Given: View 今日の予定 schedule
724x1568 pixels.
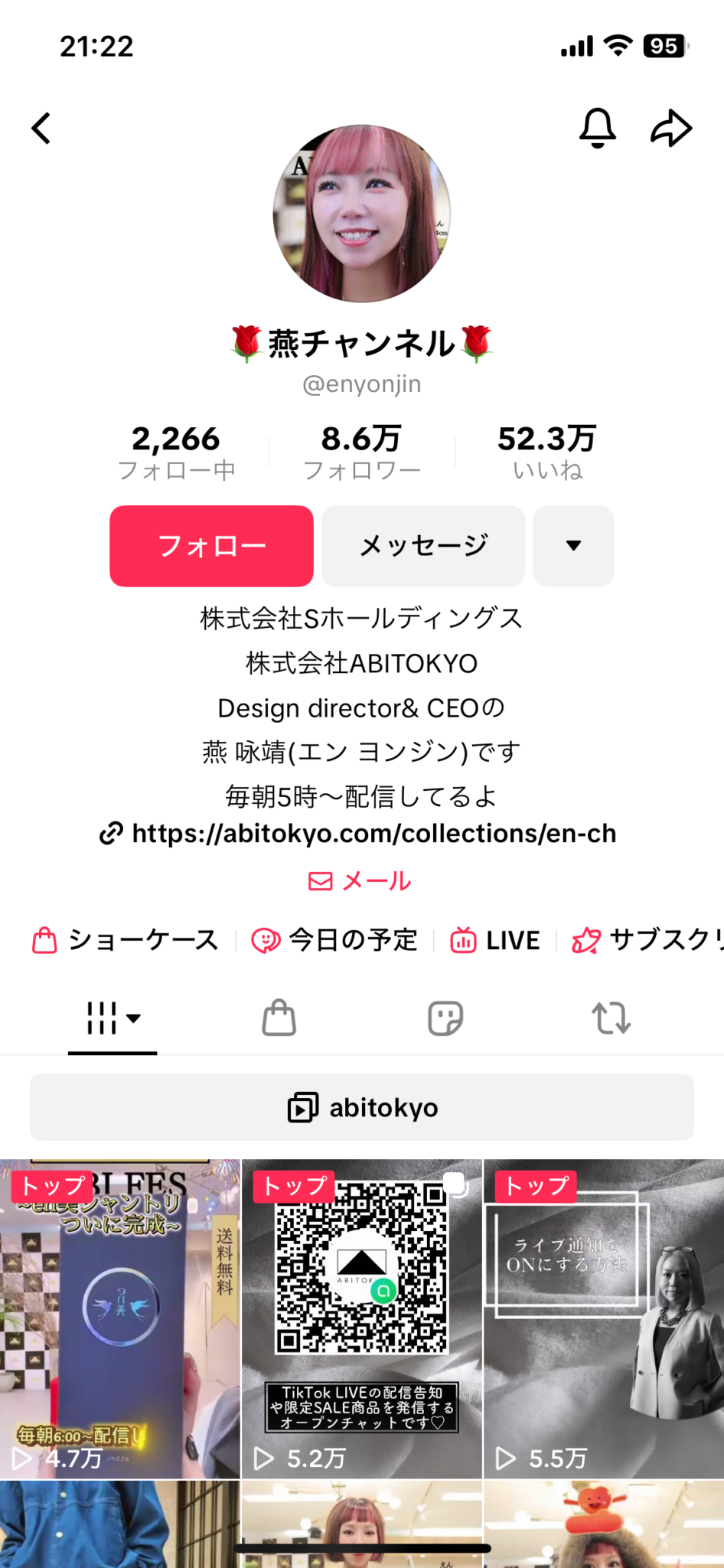Looking at the screenshot, I should (335, 940).
